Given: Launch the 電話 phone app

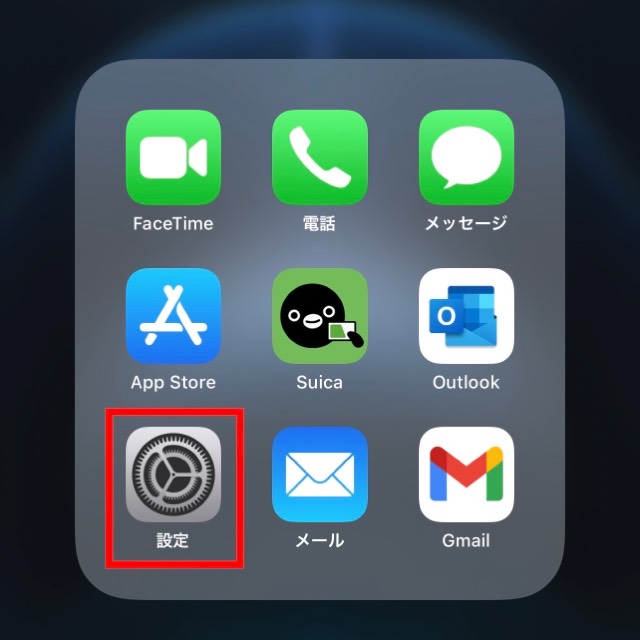Looking at the screenshot, I should [x=320, y=157].
